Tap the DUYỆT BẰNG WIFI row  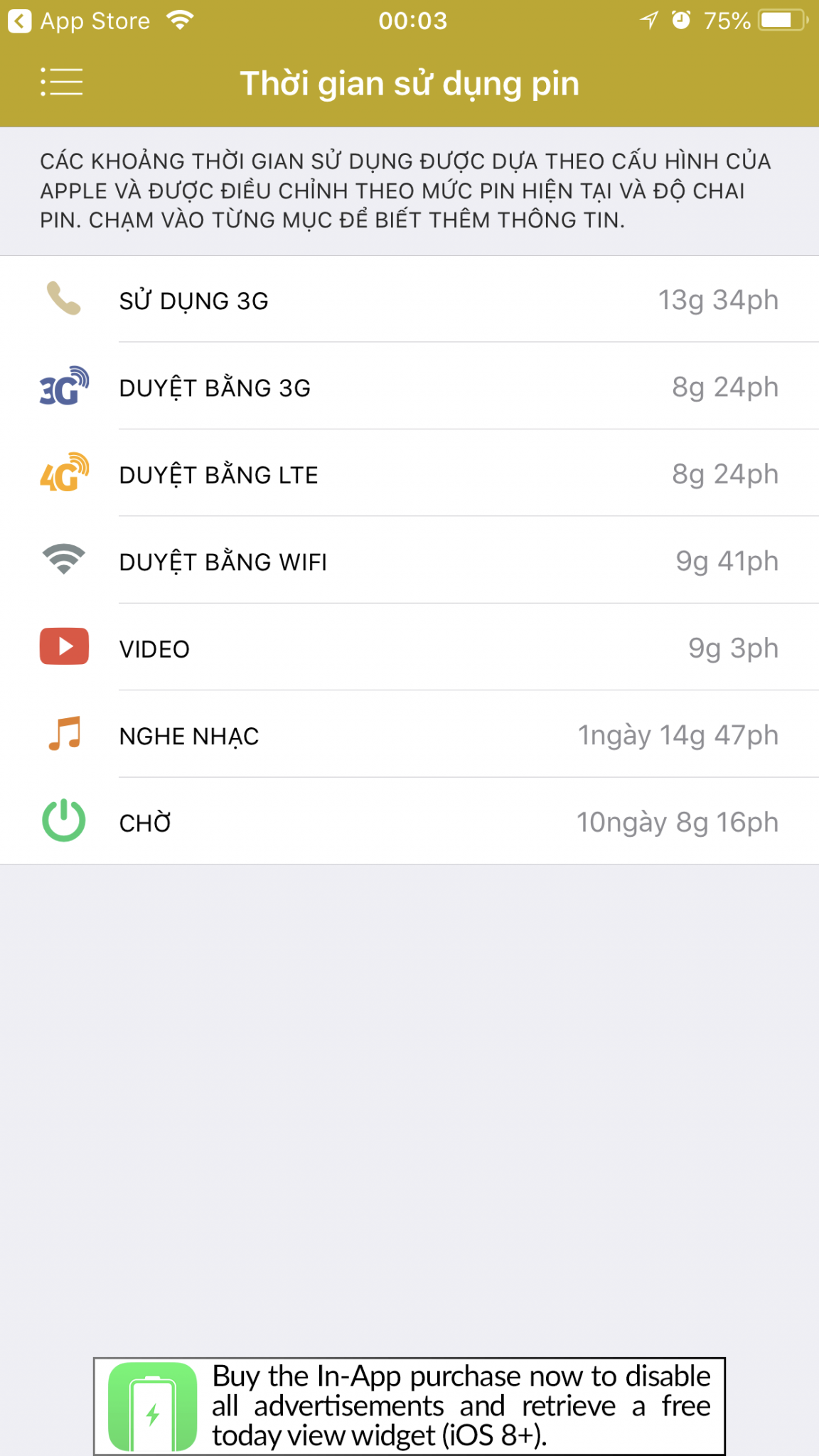point(409,562)
